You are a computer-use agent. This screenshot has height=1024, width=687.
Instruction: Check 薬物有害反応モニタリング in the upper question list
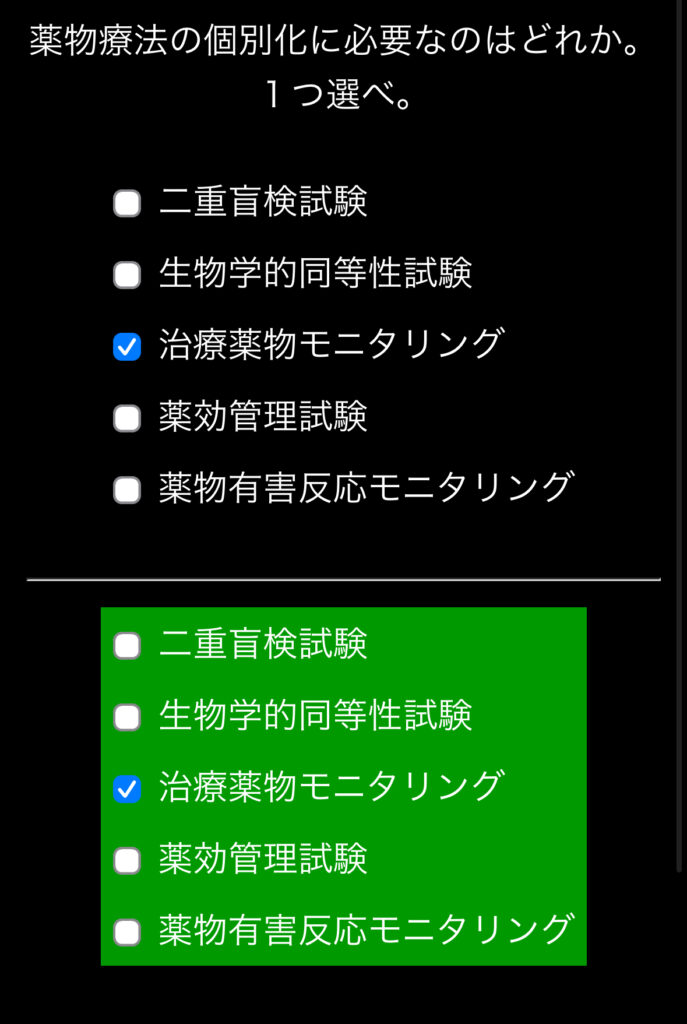point(126,490)
